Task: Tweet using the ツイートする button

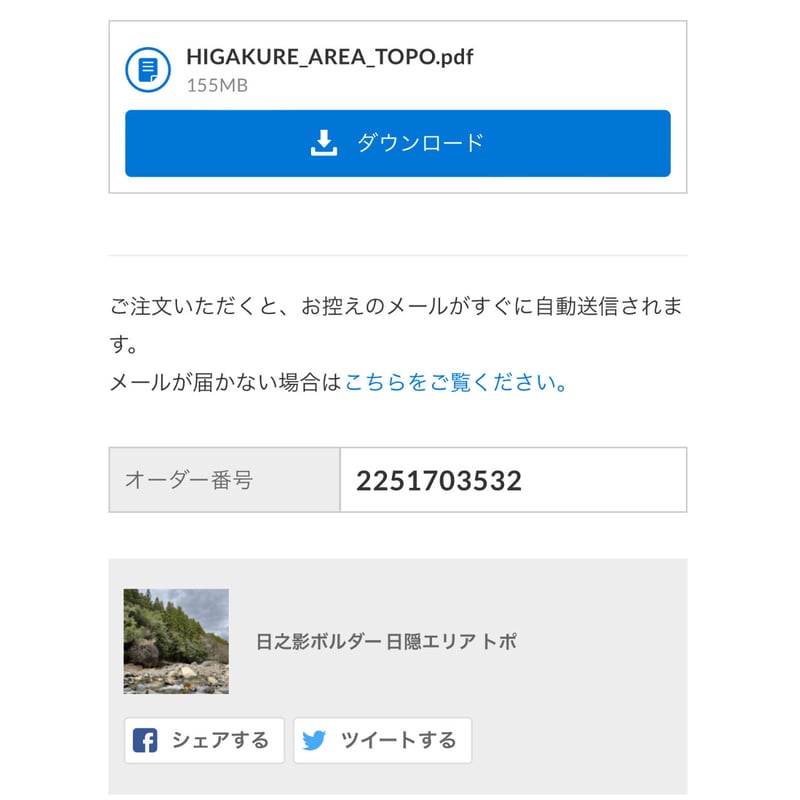Action: pos(383,740)
